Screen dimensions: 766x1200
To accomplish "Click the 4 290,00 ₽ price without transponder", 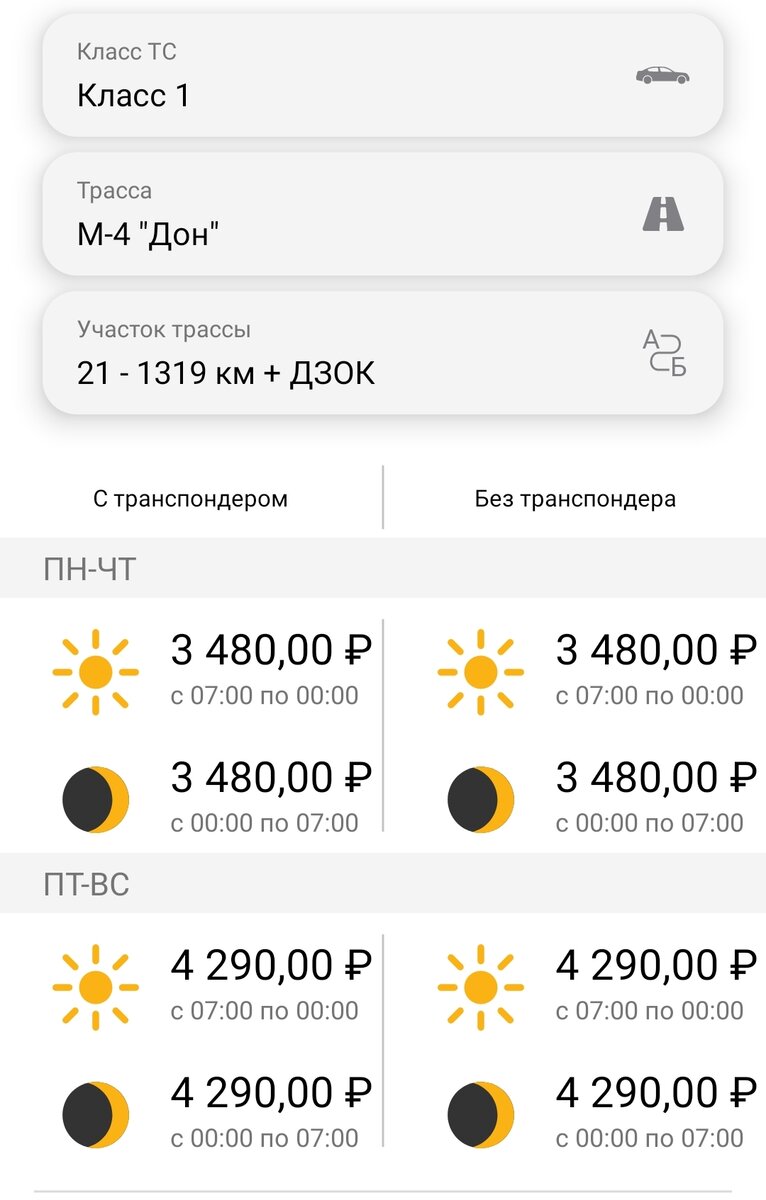I will (655, 966).
